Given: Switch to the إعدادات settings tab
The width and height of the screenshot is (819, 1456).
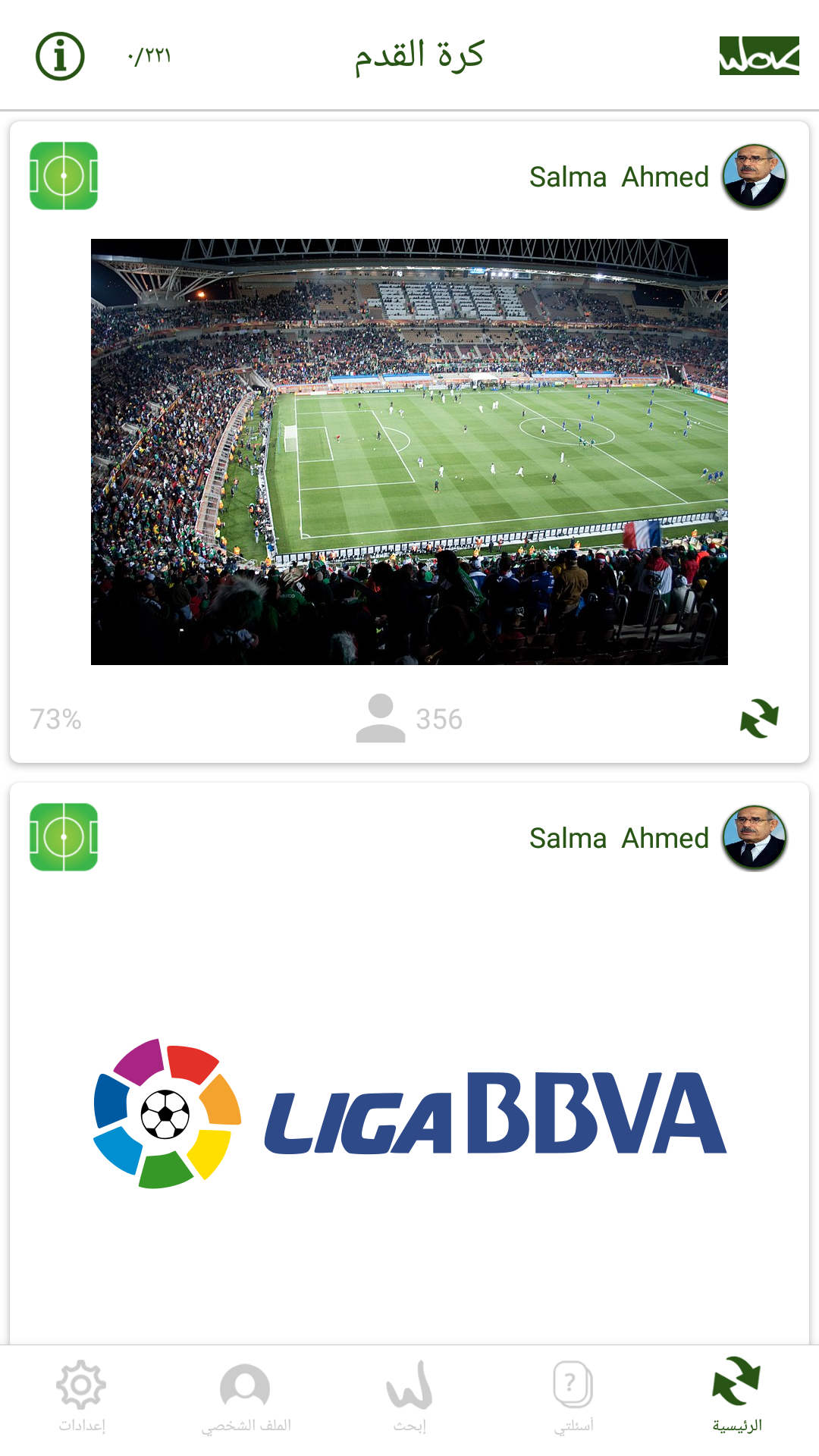Looking at the screenshot, I should tap(82, 1397).
